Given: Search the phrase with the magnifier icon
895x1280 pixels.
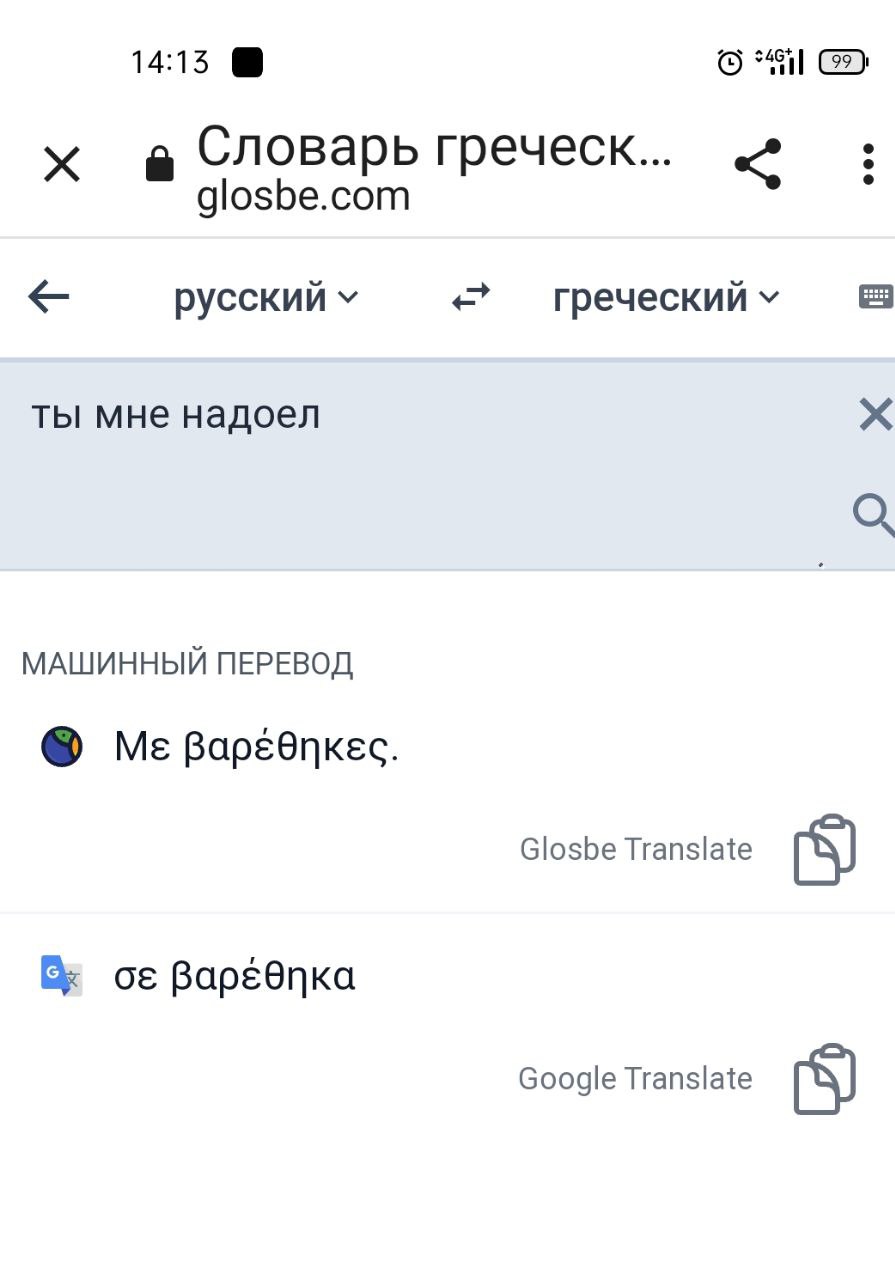Looking at the screenshot, I should click(x=872, y=515).
